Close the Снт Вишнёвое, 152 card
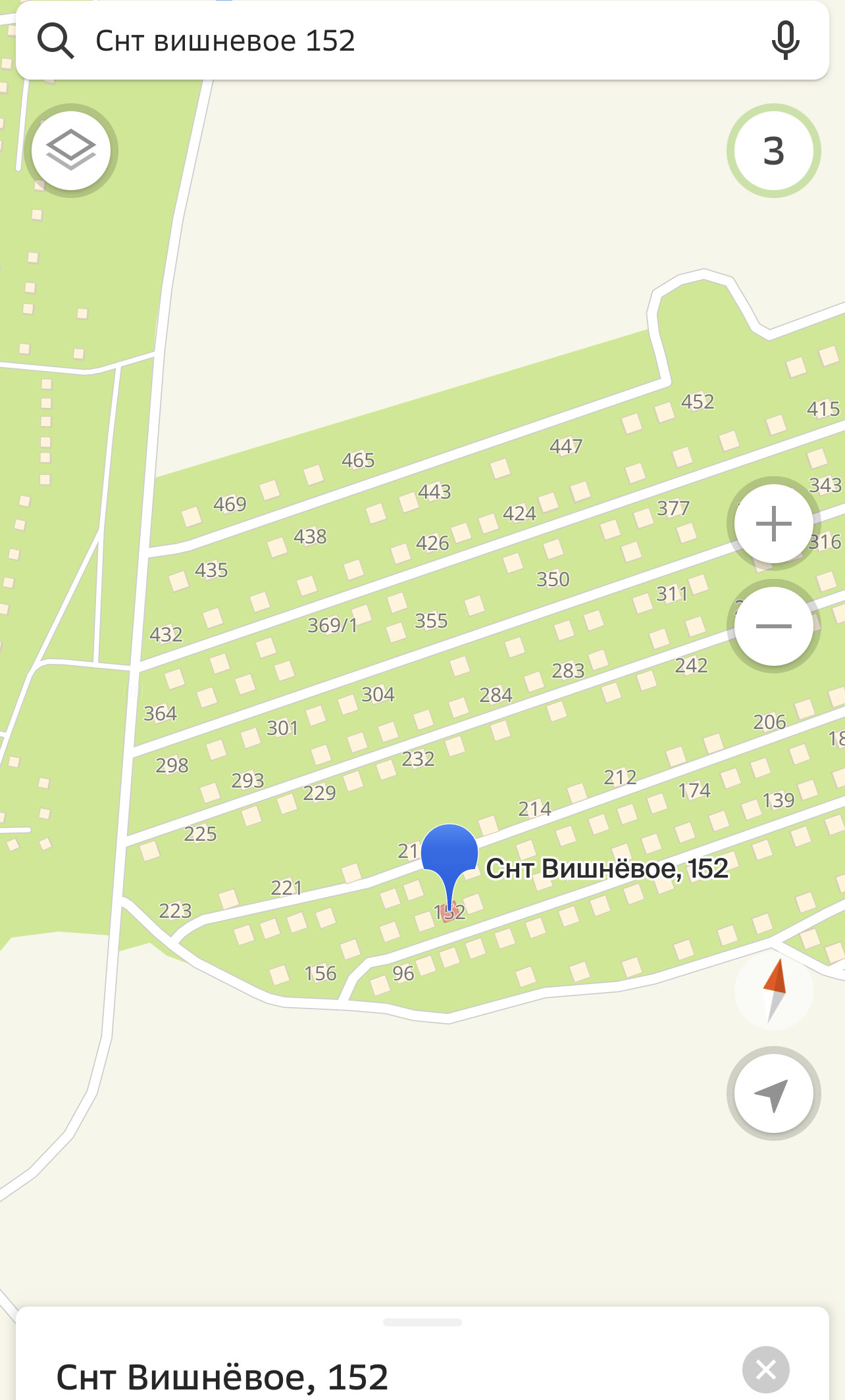The image size is (845, 1400). (x=765, y=1370)
